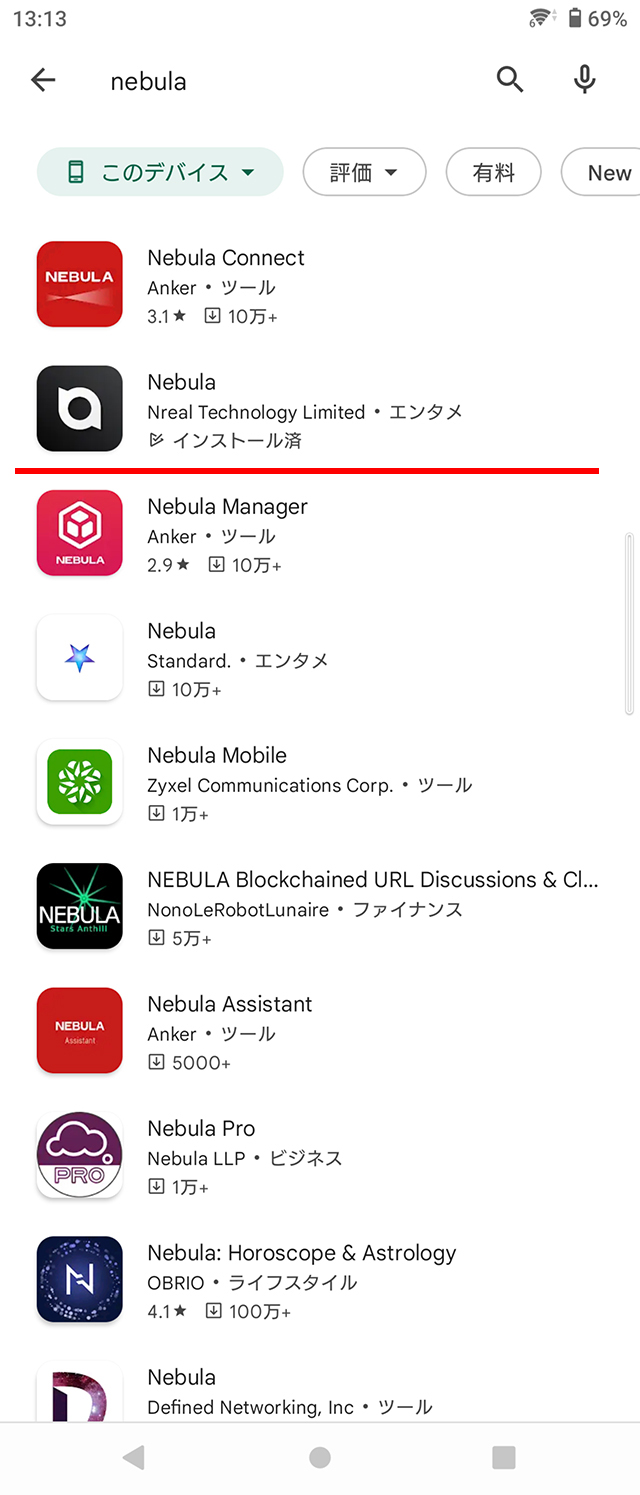Open Nebula by Defined Networking, Inc
This screenshot has height=1495, width=640.
coord(320,1392)
